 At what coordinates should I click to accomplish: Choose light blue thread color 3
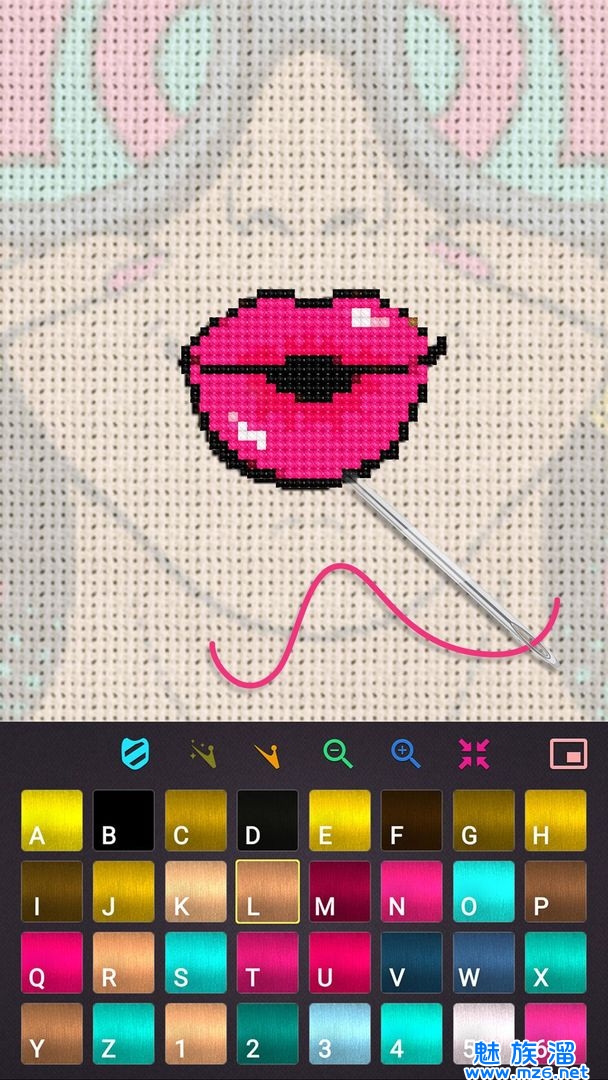340,1034
